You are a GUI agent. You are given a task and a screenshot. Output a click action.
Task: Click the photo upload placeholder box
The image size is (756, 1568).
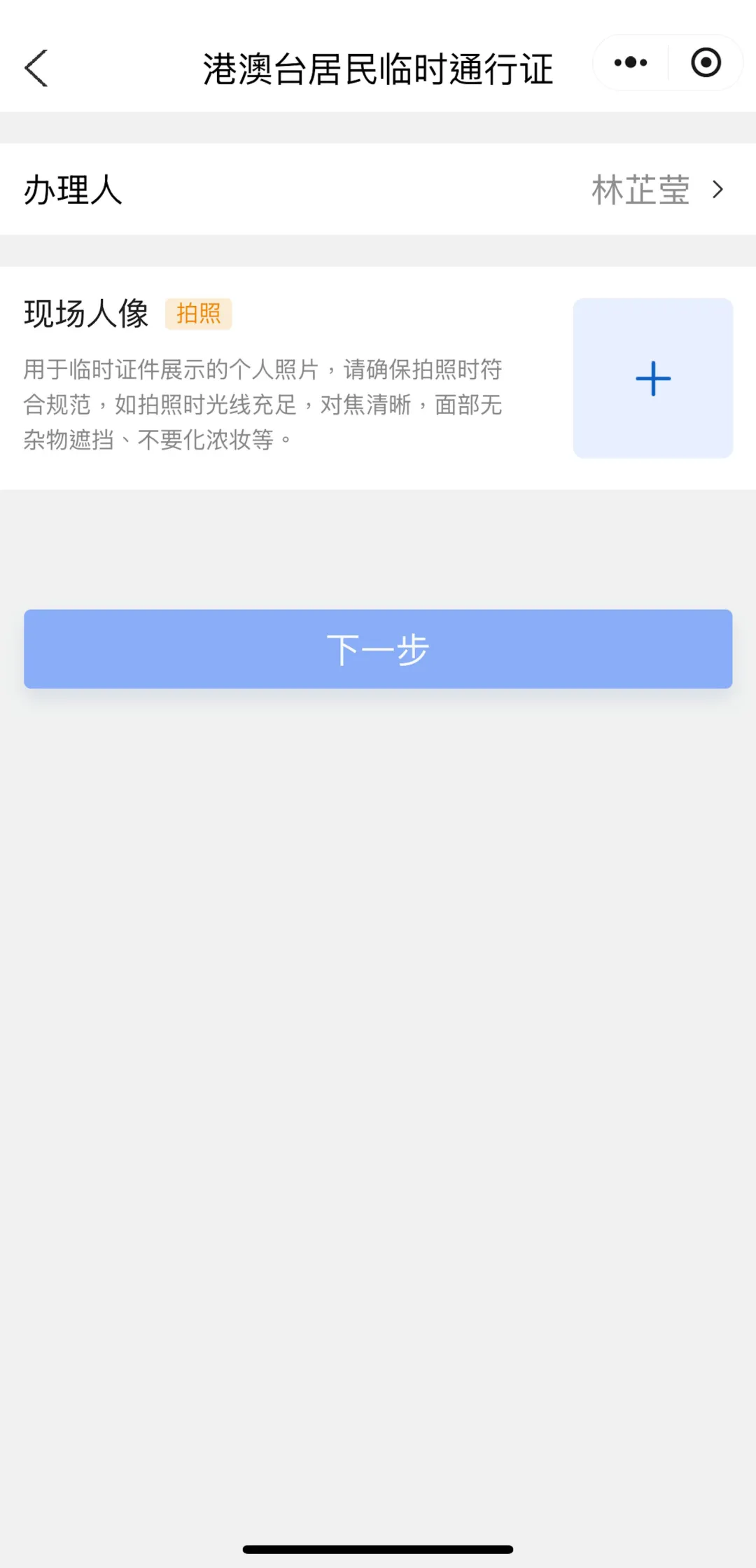click(x=651, y=378)
